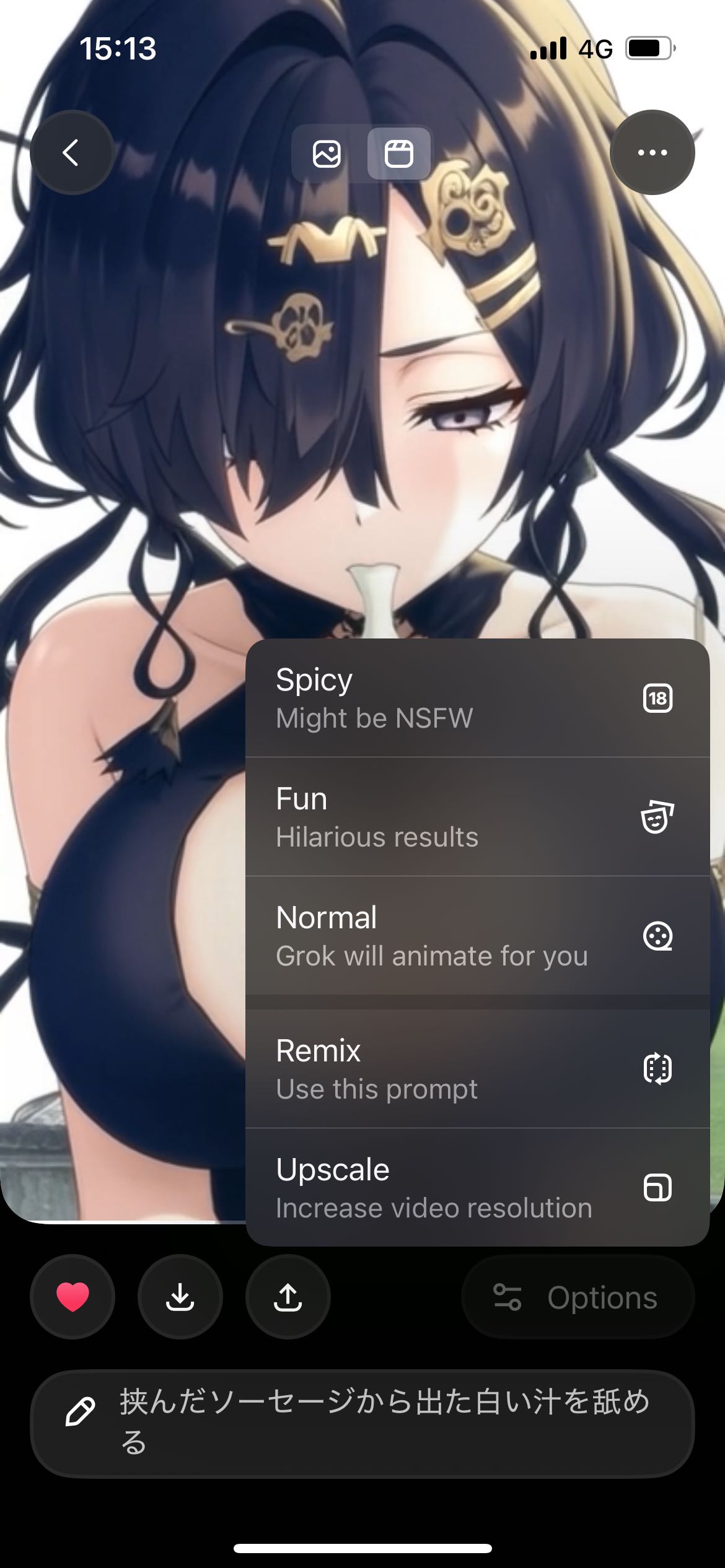Go back with the back arrow
Screen dimensions: 725x1568
[x=72, y=152]
